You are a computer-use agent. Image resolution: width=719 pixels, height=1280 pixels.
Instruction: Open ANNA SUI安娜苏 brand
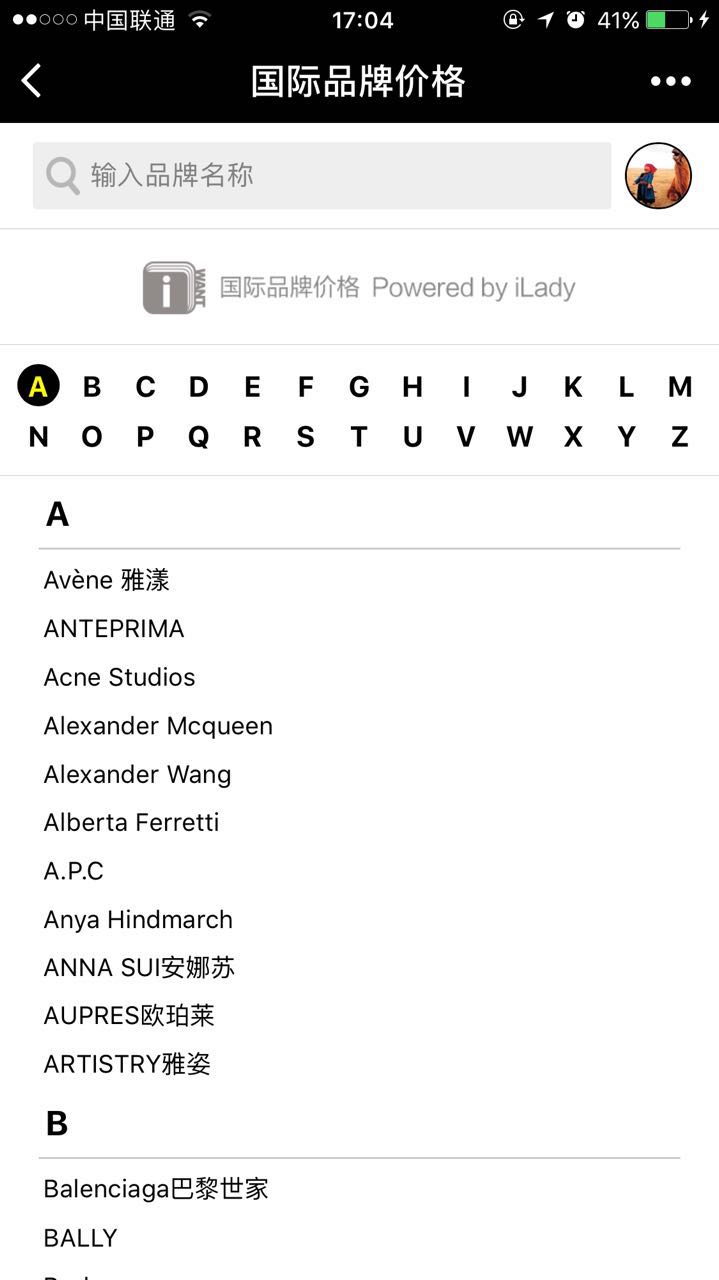pyautogui.click(x=139, y=968)
